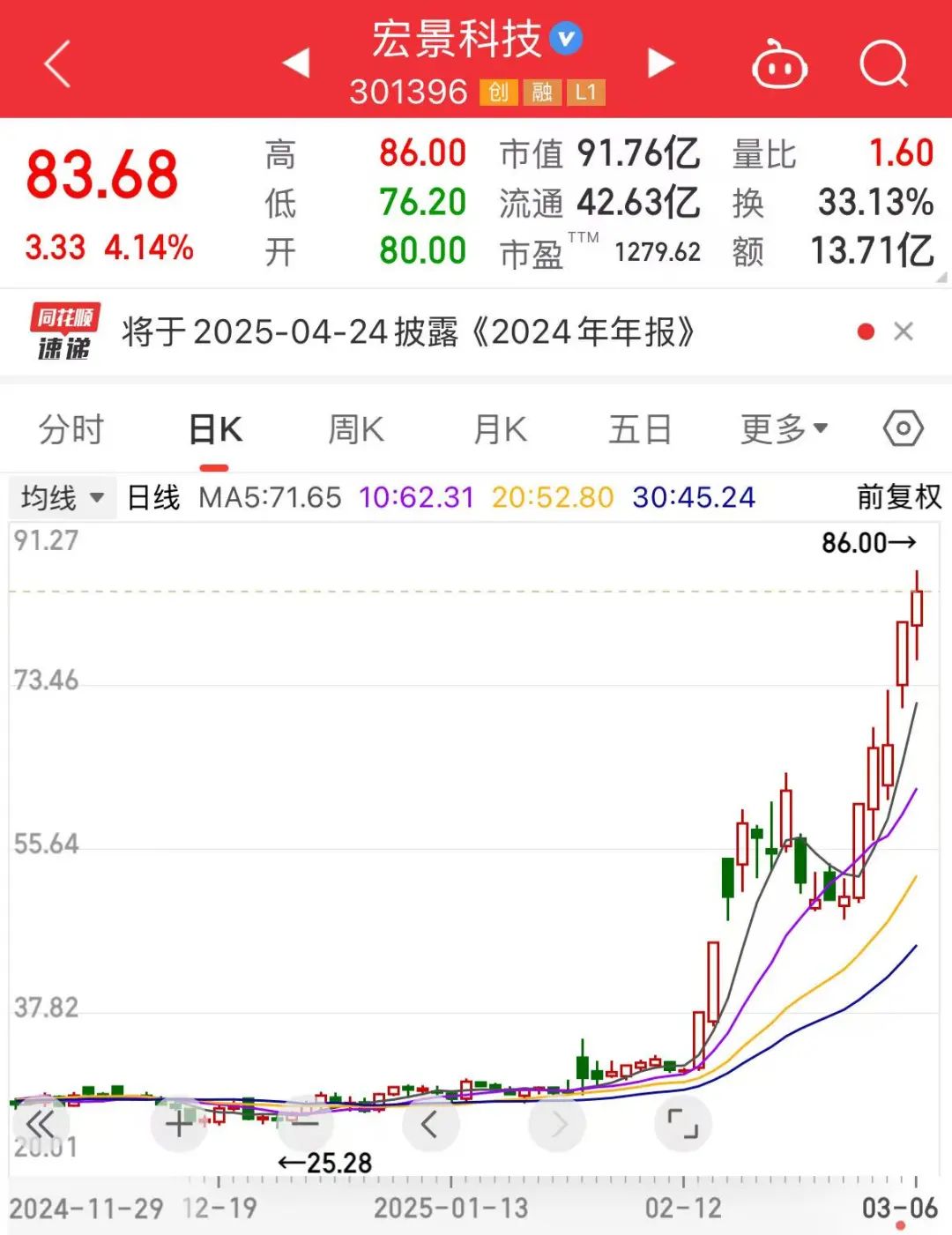This screenshot has height=1235, width=952.
Task: View the 五日 chart tab
Action: coord(641,430)
